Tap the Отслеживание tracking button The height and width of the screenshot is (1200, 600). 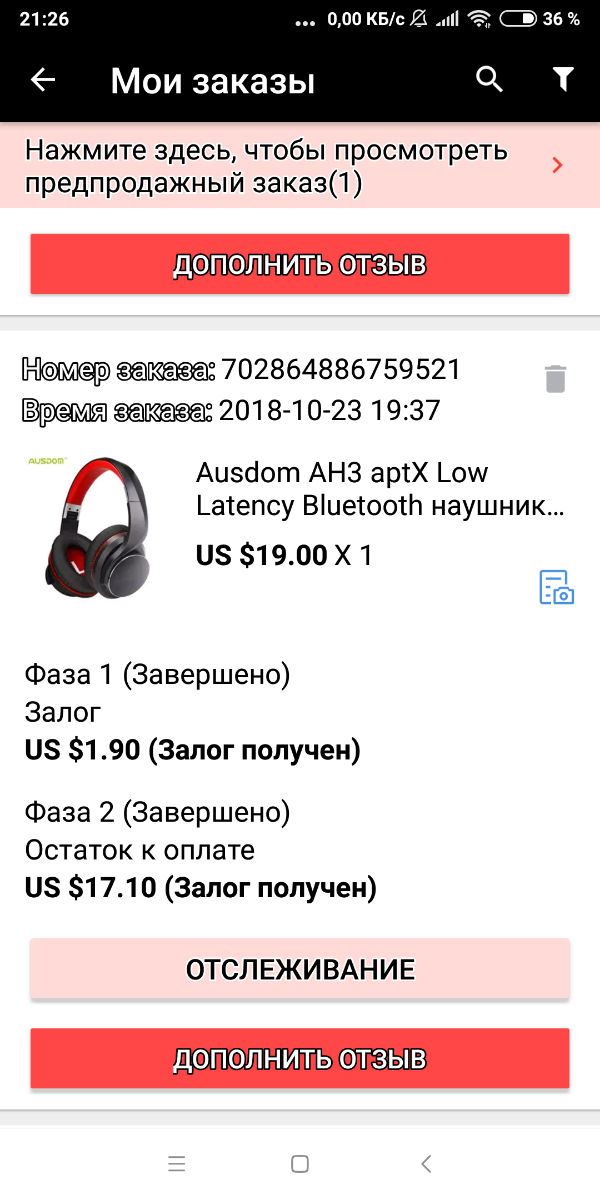coord(300,968)
